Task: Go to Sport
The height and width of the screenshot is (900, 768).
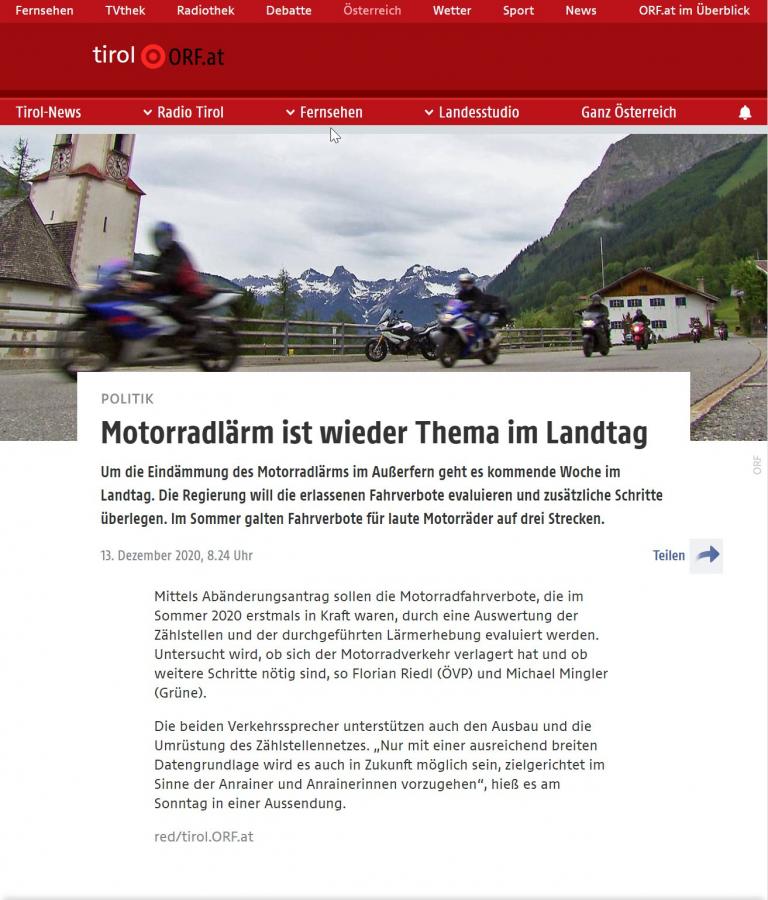Action: coord(518,10)
